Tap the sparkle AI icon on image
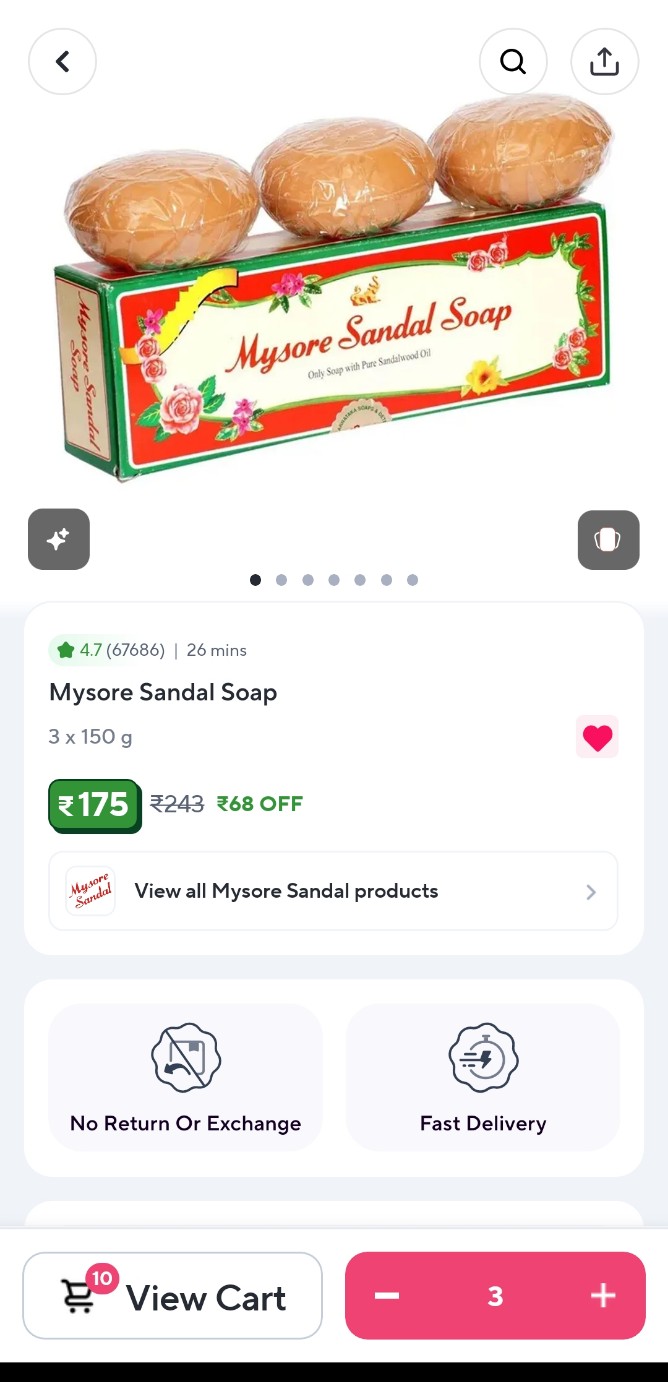Screen dimensions: 668x1382 [x=59, y=539]
